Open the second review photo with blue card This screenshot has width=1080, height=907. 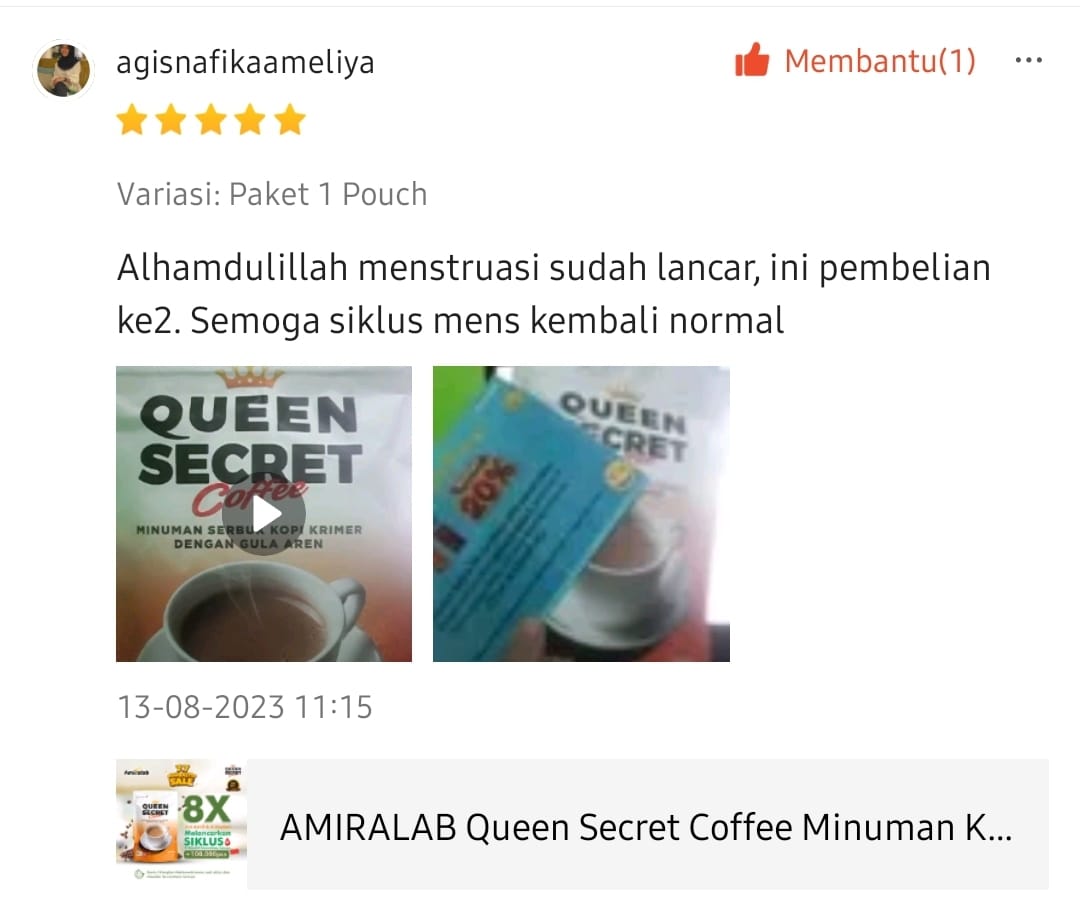pos(581,514)
